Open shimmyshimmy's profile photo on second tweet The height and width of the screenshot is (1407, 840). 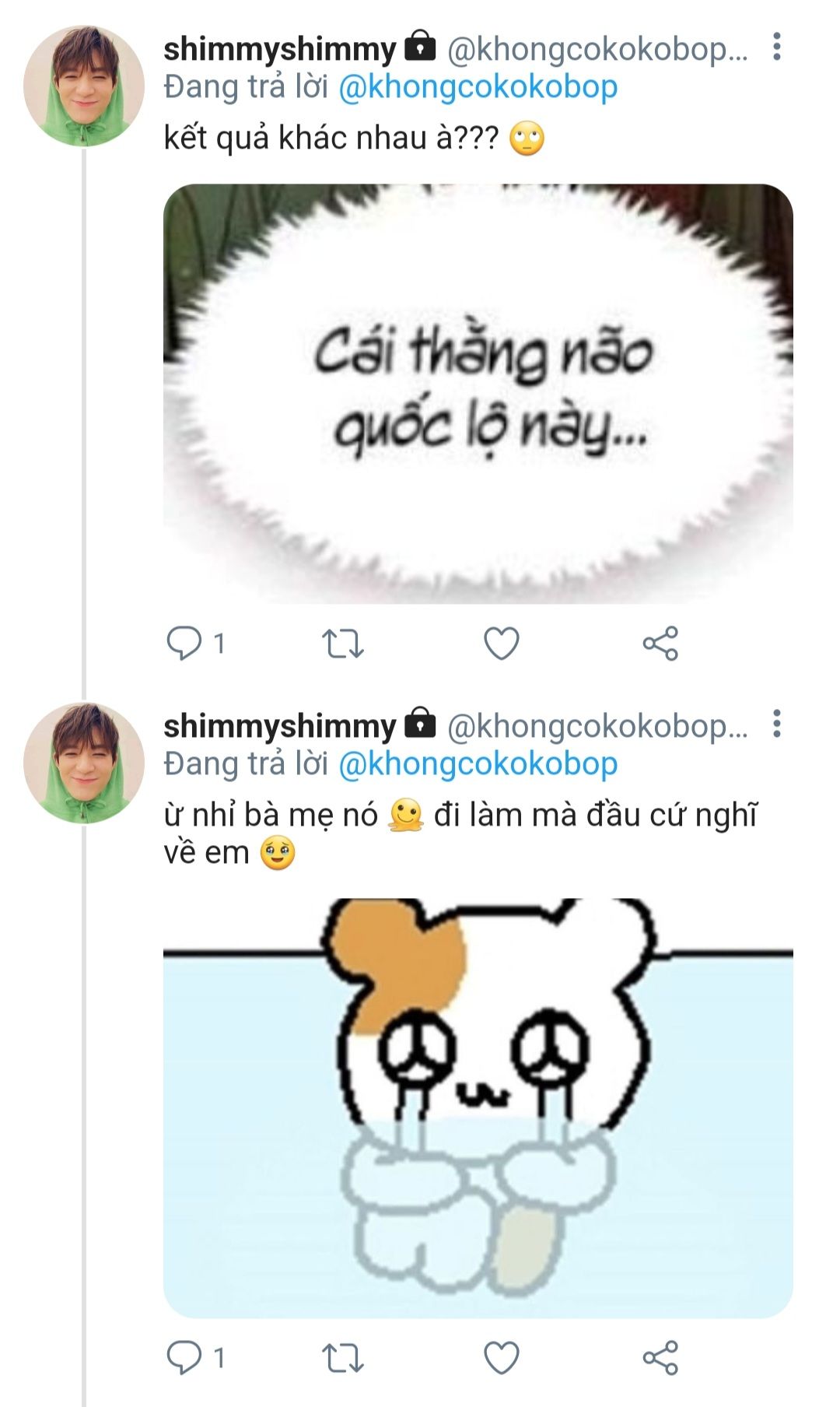click(x=84, y=763)
